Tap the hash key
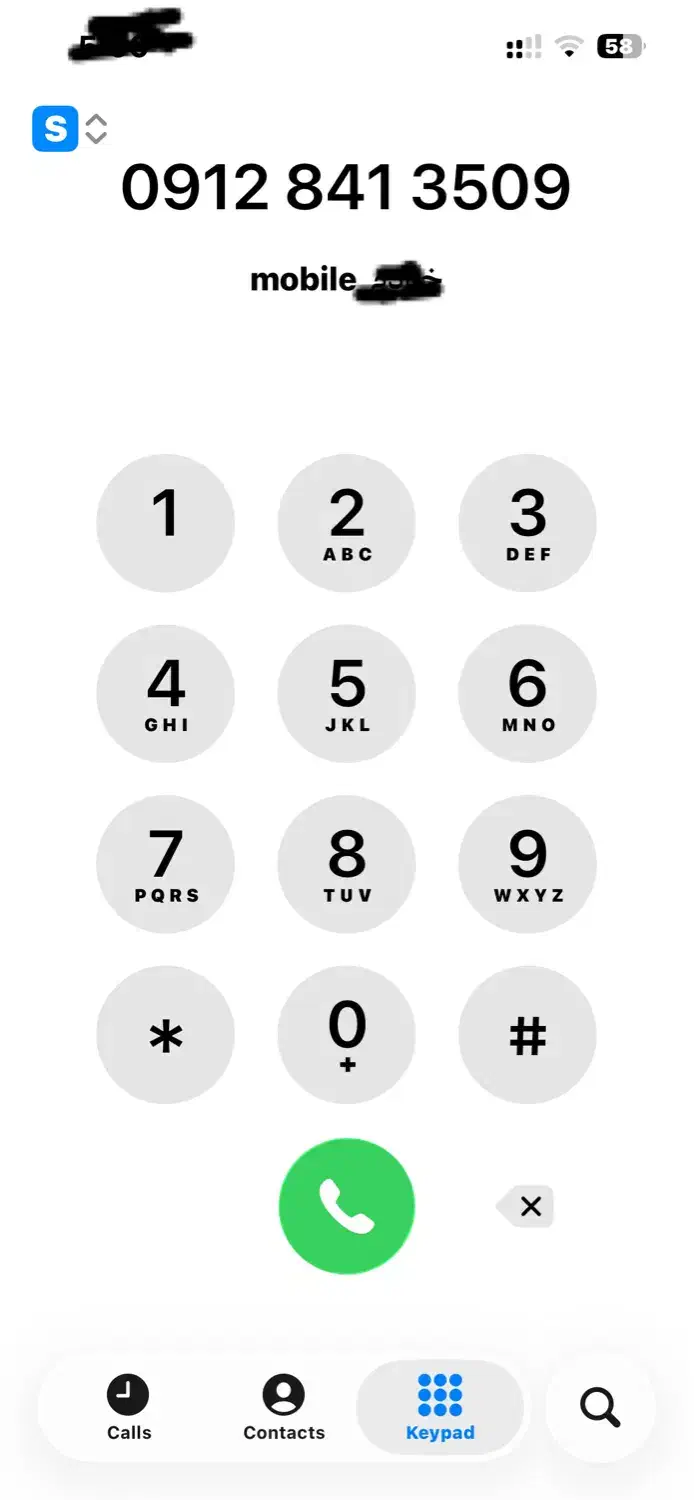694x1500 pixels. pos(527,1035)
